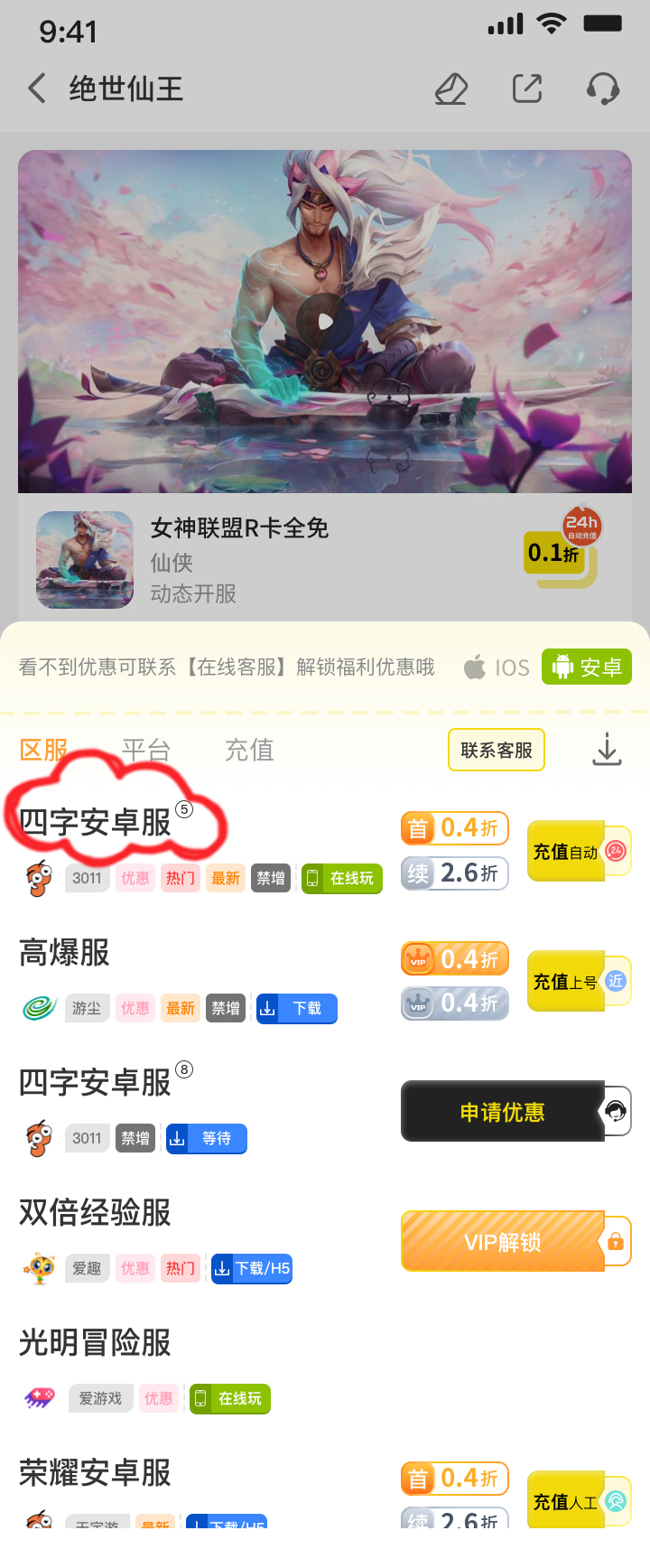This screenshot has width=650, height=1568.
Task: Switch to the 平台 tab
Action: (x=146, y=750)
